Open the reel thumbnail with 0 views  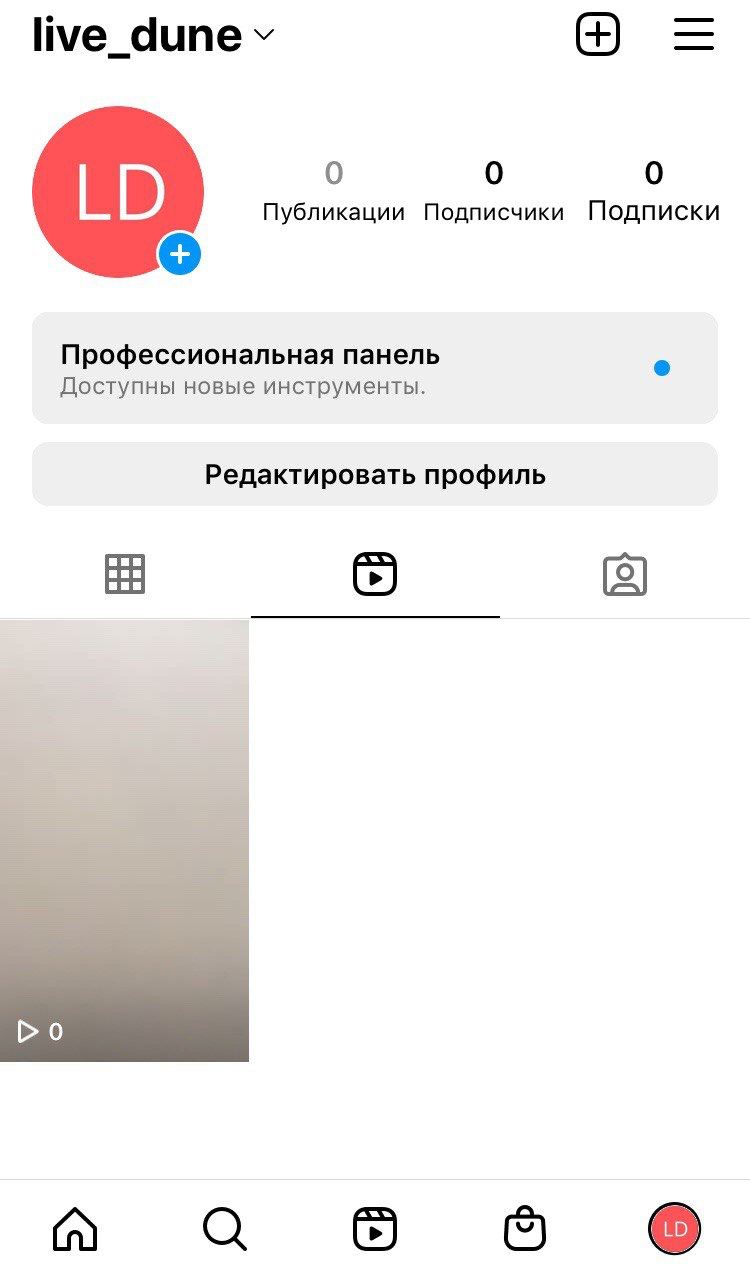coord(124,840)
